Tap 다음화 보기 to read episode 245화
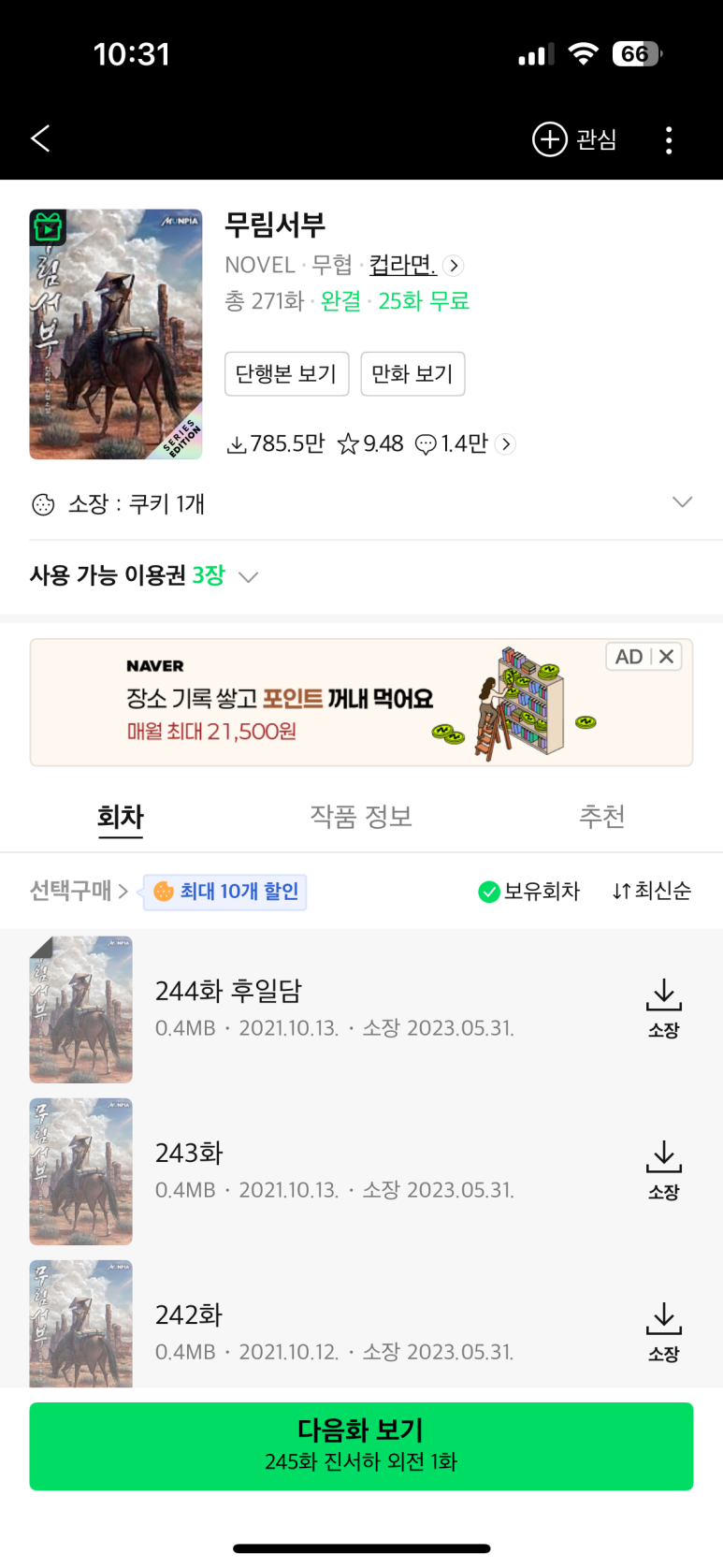The width and height of the screenshot is (723, 1568). tap(361, 1446)
